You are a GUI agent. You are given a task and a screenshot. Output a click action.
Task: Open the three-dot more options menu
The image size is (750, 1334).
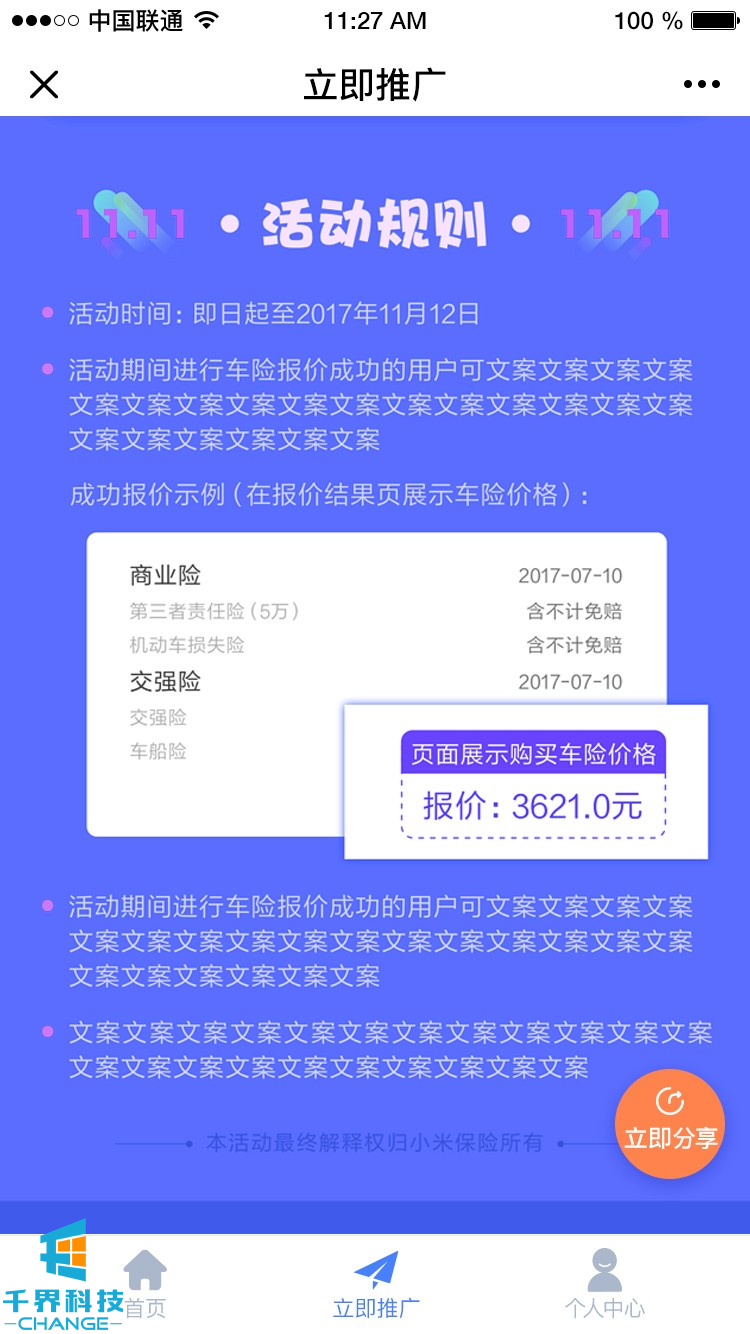[x=701, y=85]
